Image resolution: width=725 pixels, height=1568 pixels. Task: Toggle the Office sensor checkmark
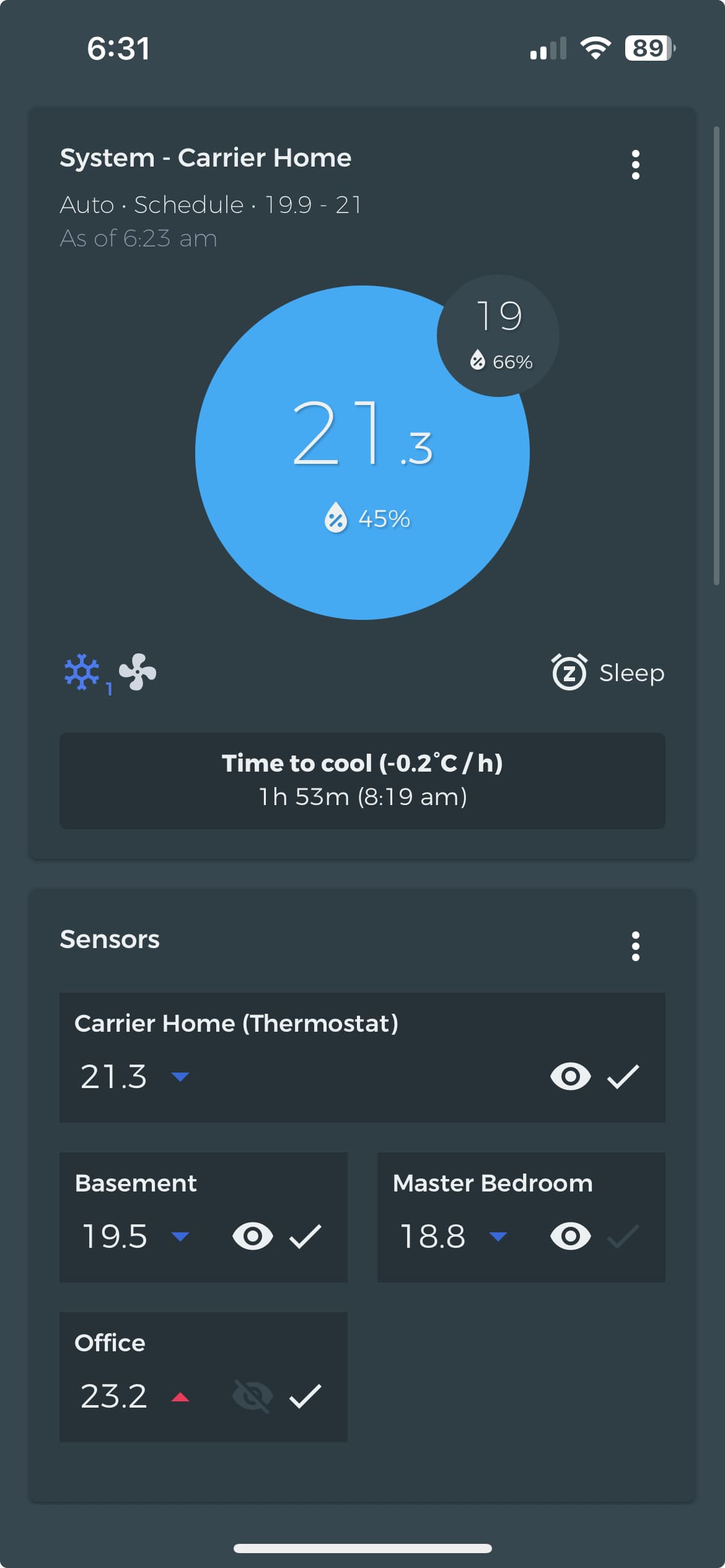pos(305,1396)
